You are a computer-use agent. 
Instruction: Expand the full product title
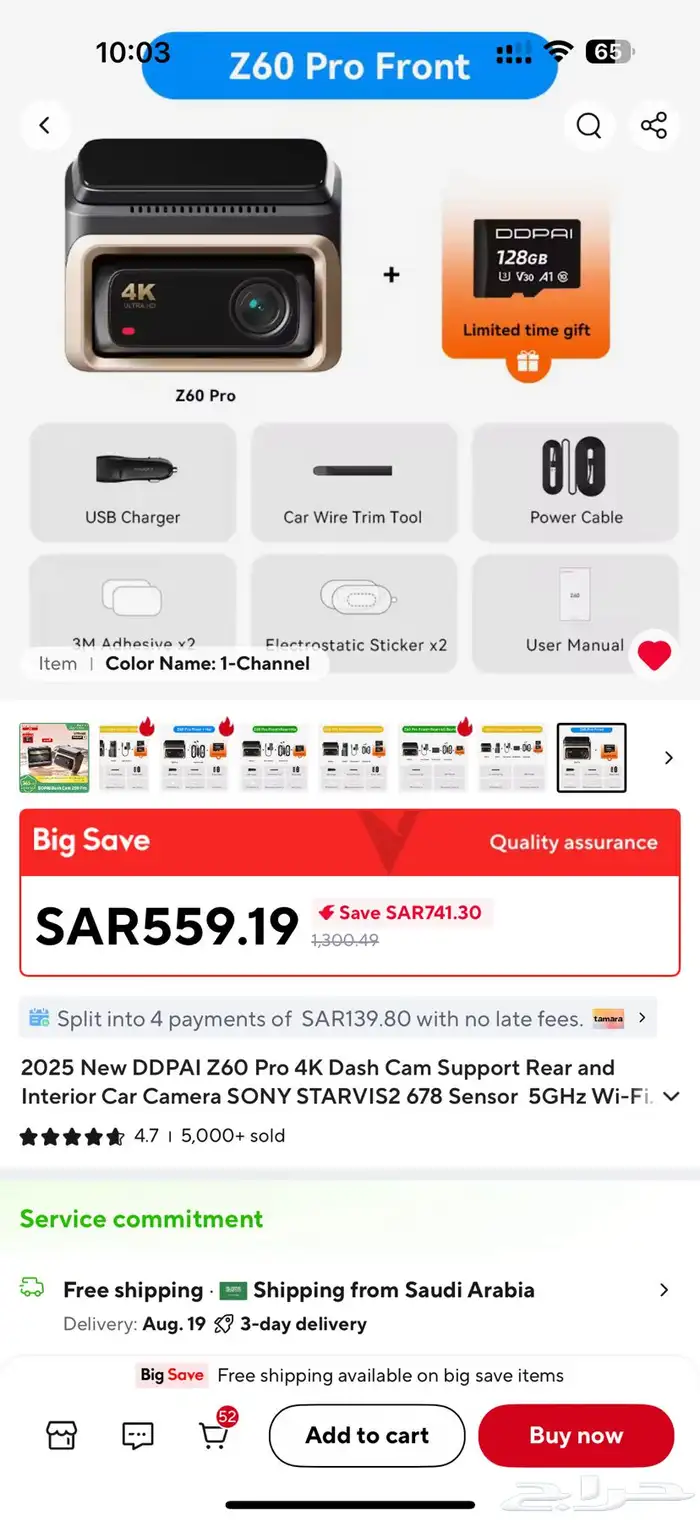[x=671, y=1096]
